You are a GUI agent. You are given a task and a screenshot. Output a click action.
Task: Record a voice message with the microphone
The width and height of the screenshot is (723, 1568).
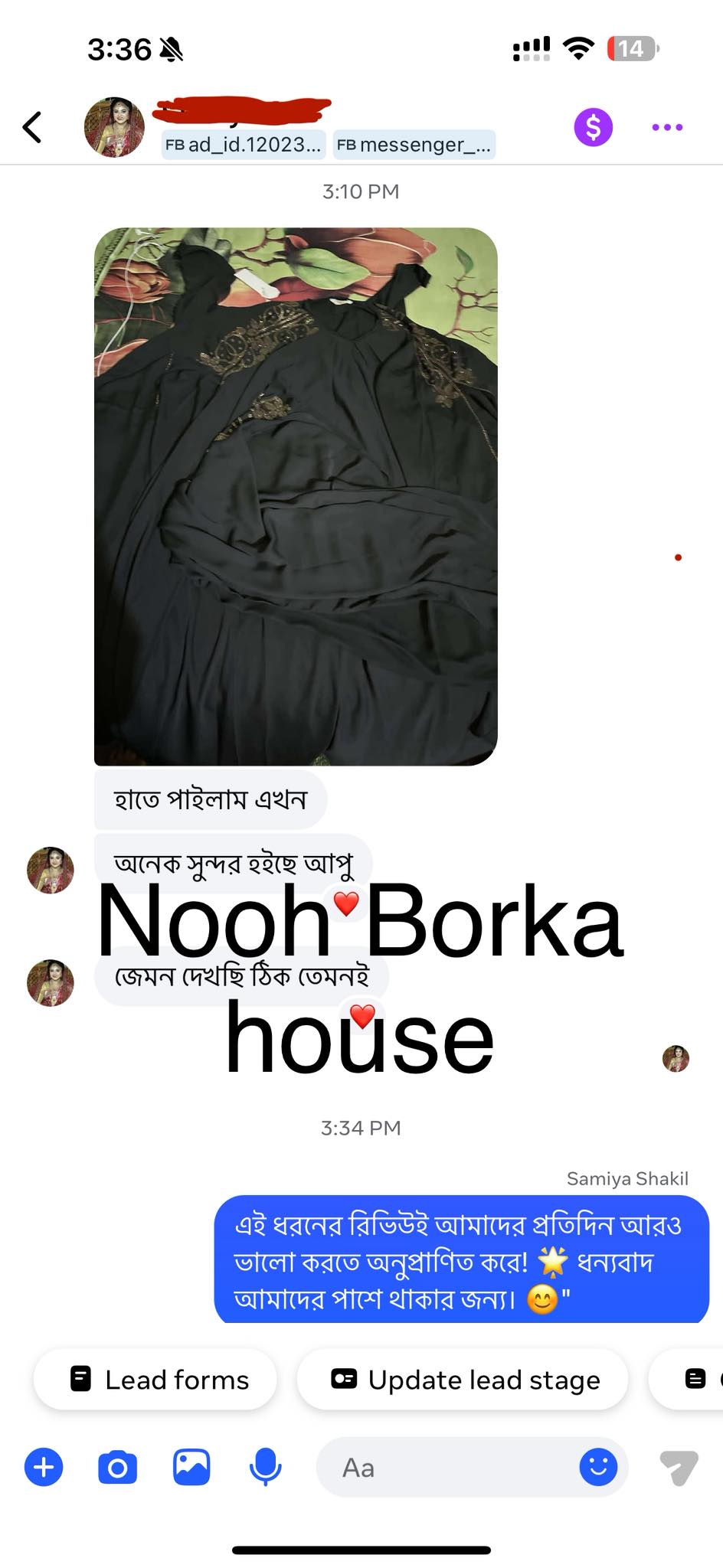[x=266, y=1468]
